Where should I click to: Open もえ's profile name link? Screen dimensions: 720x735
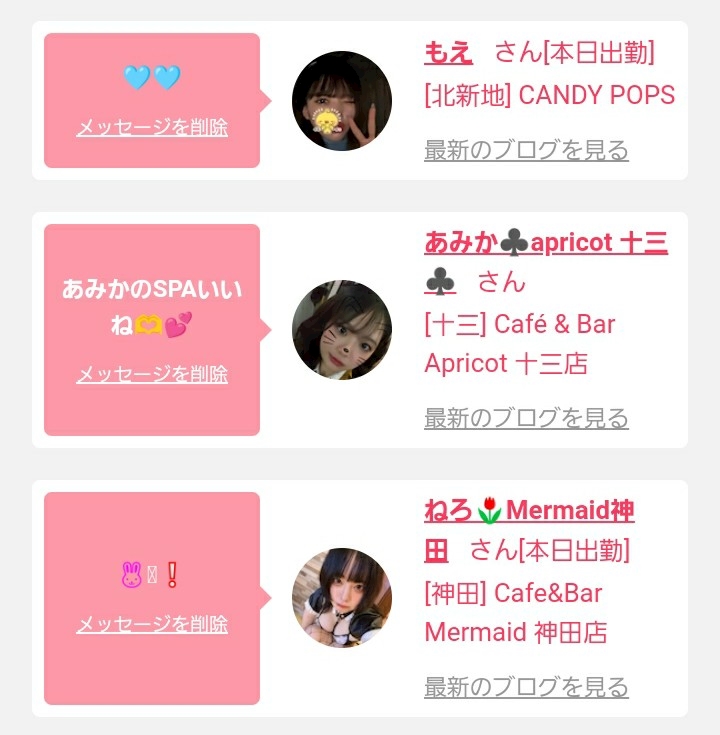tap(448, 52)
